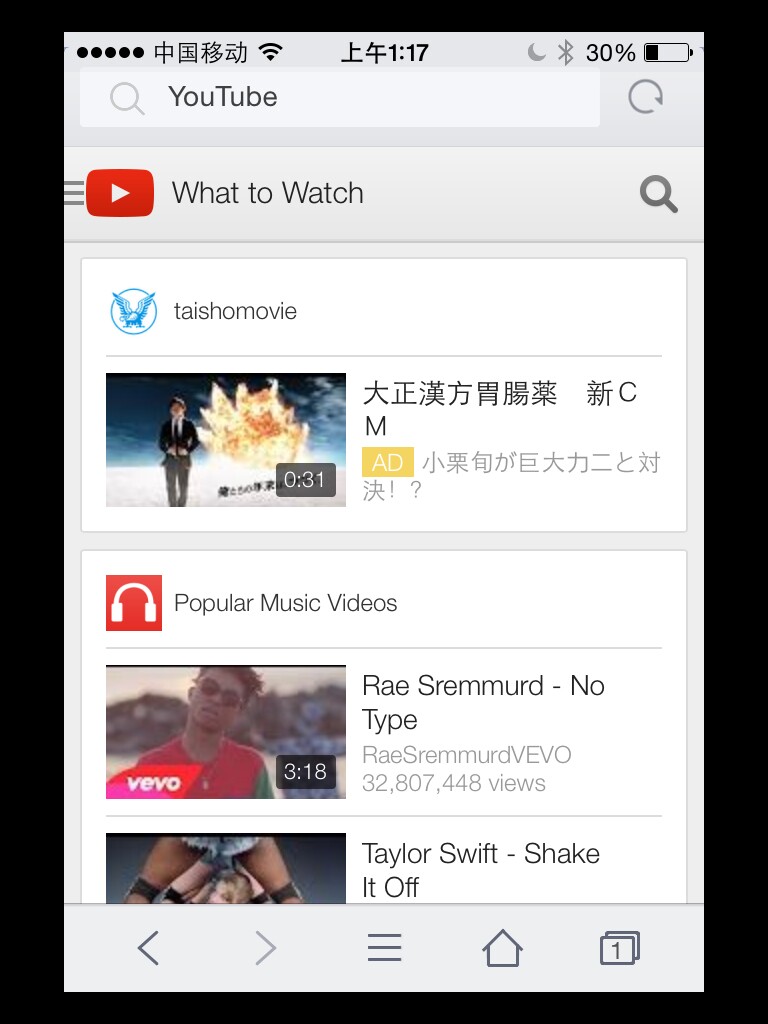The image size is (768, 1024).
Task: Open the browser menu button
Action: click(384, 947)
